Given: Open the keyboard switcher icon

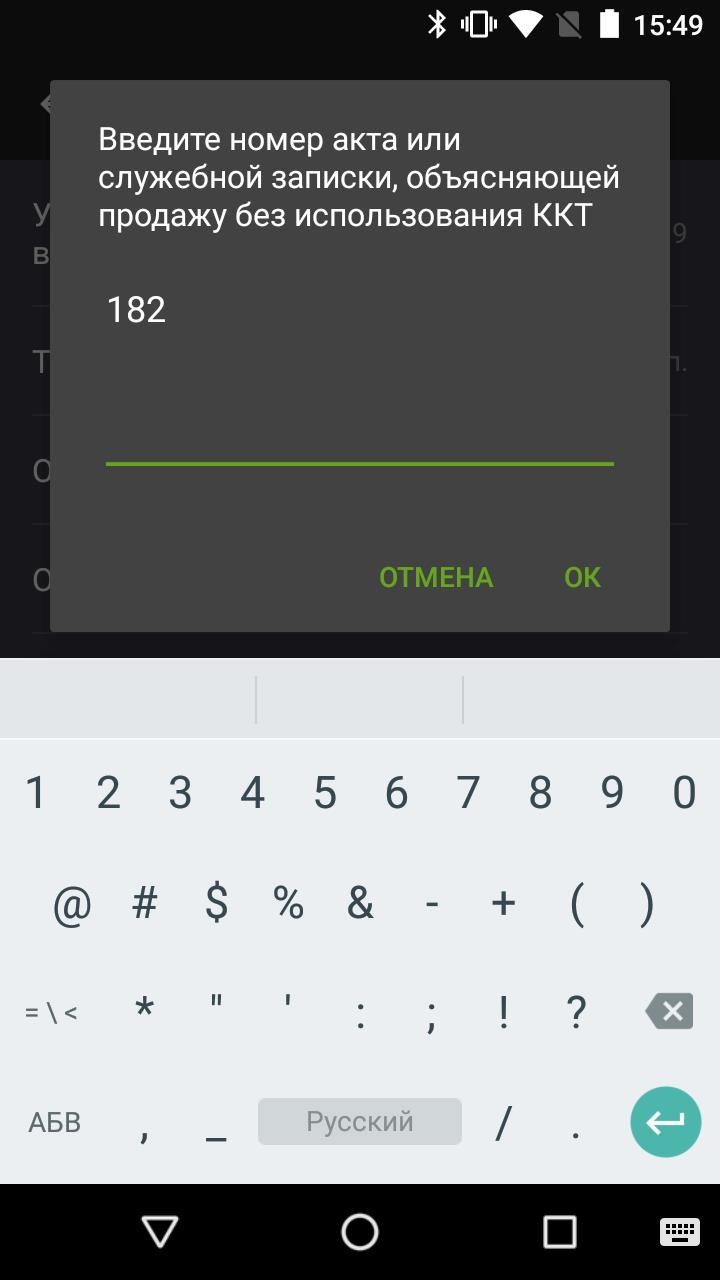Looking at the screenshot, I should coord(679,1232).
